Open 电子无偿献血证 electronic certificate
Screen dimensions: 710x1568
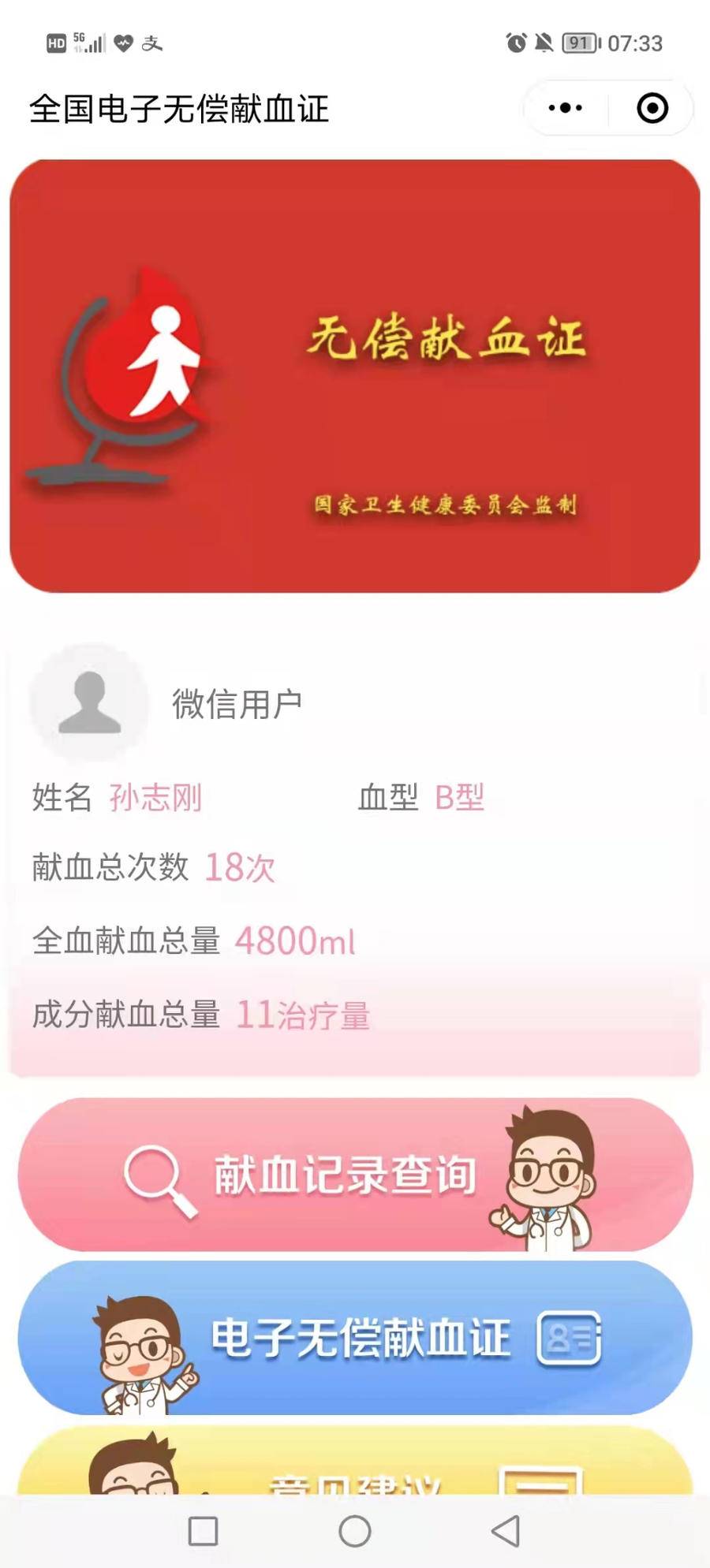[x=355, y=1337]
